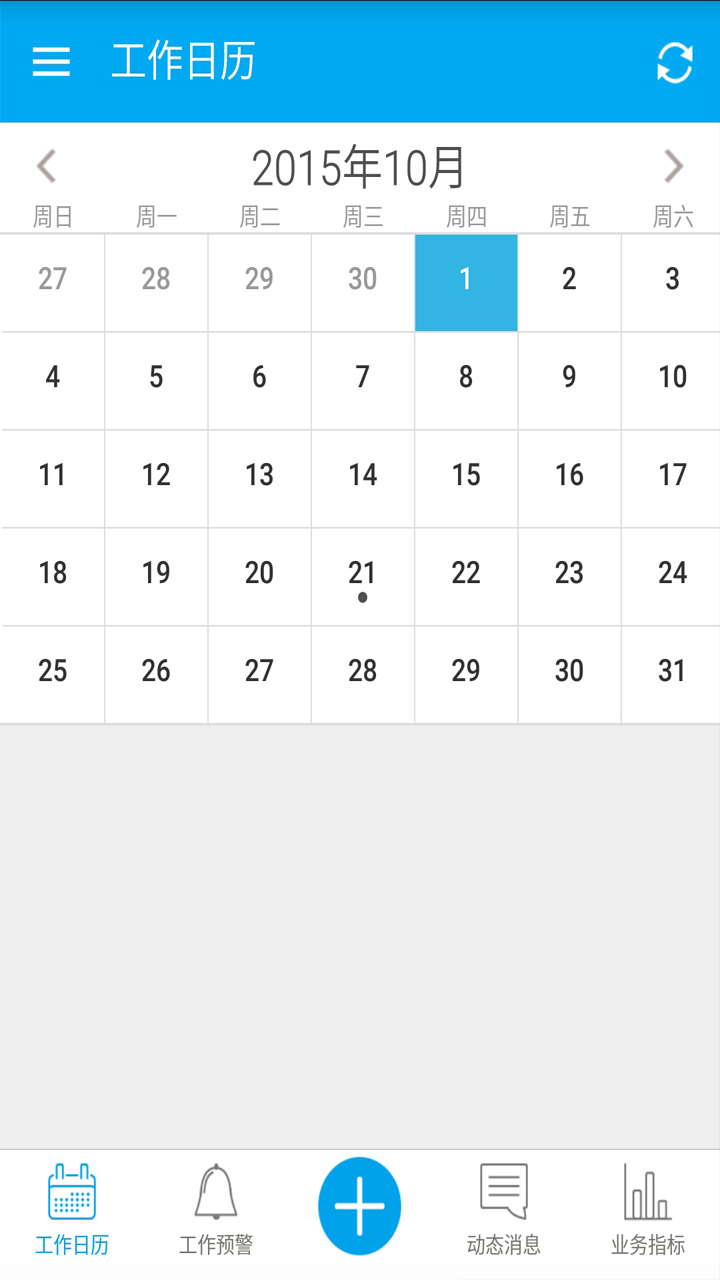This screenshot has height=1280, width=720.
Task: Select October 10 date cell
Action: [672, 380]
